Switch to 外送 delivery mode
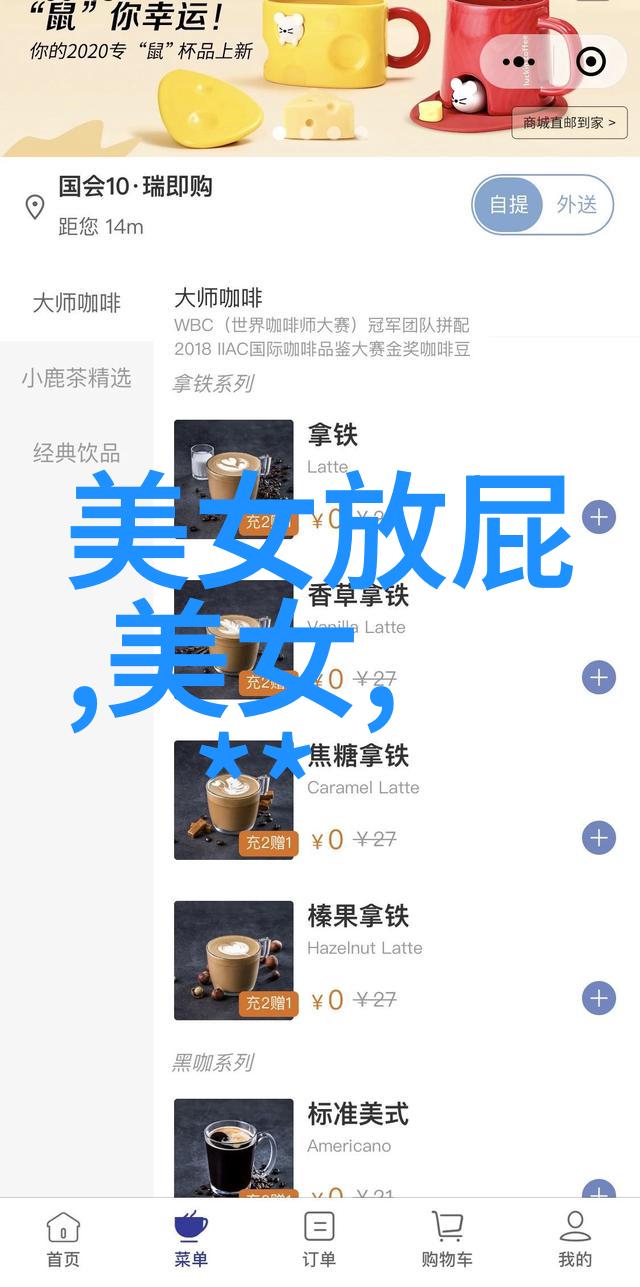This screenshot has width=640, height=1287. click(x=577, y=205)
